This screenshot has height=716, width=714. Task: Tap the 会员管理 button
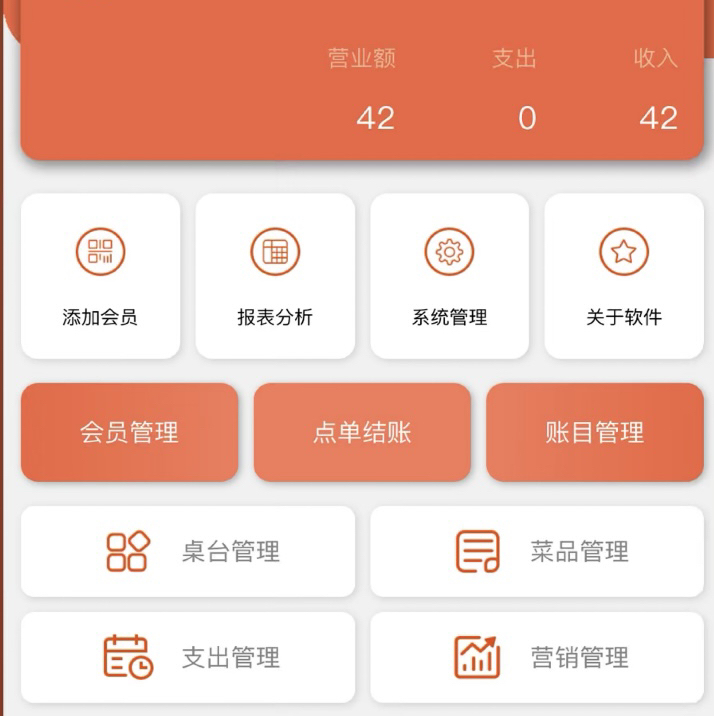click(x=129, y=432)
